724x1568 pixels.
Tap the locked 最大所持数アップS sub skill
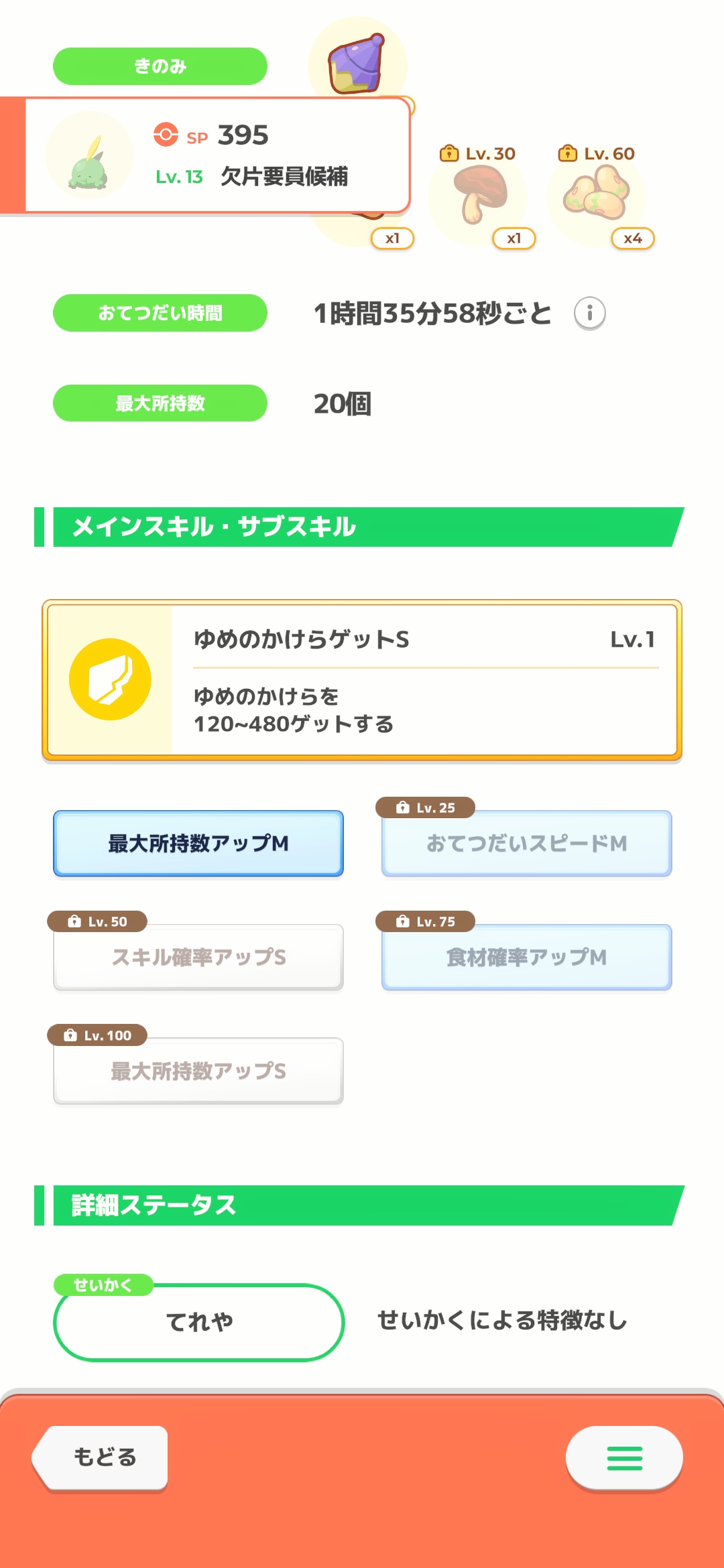click(x=198, y=1071)
